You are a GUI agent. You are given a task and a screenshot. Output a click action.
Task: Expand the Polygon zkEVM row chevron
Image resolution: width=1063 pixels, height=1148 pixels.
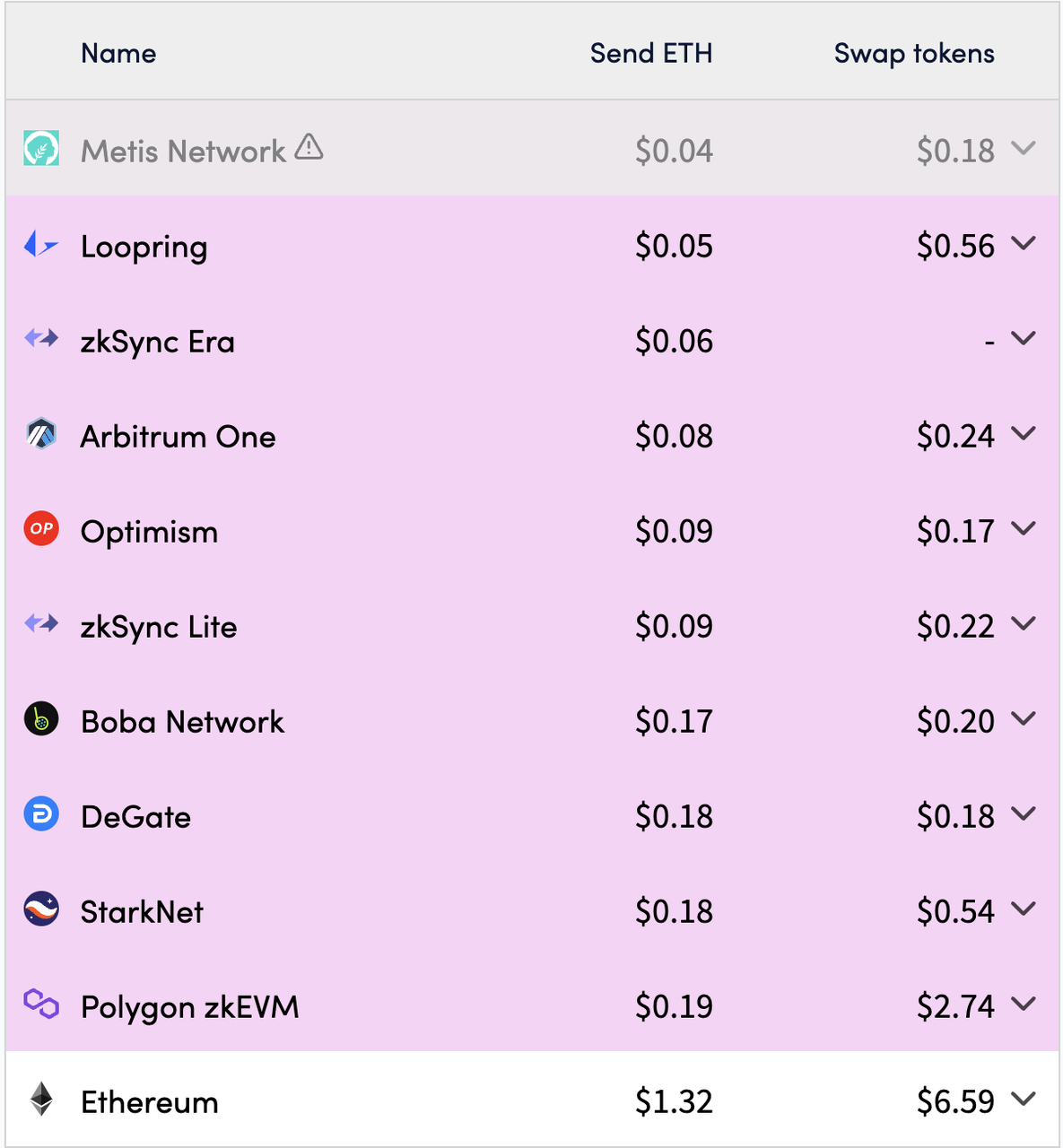[1023, 1004]
